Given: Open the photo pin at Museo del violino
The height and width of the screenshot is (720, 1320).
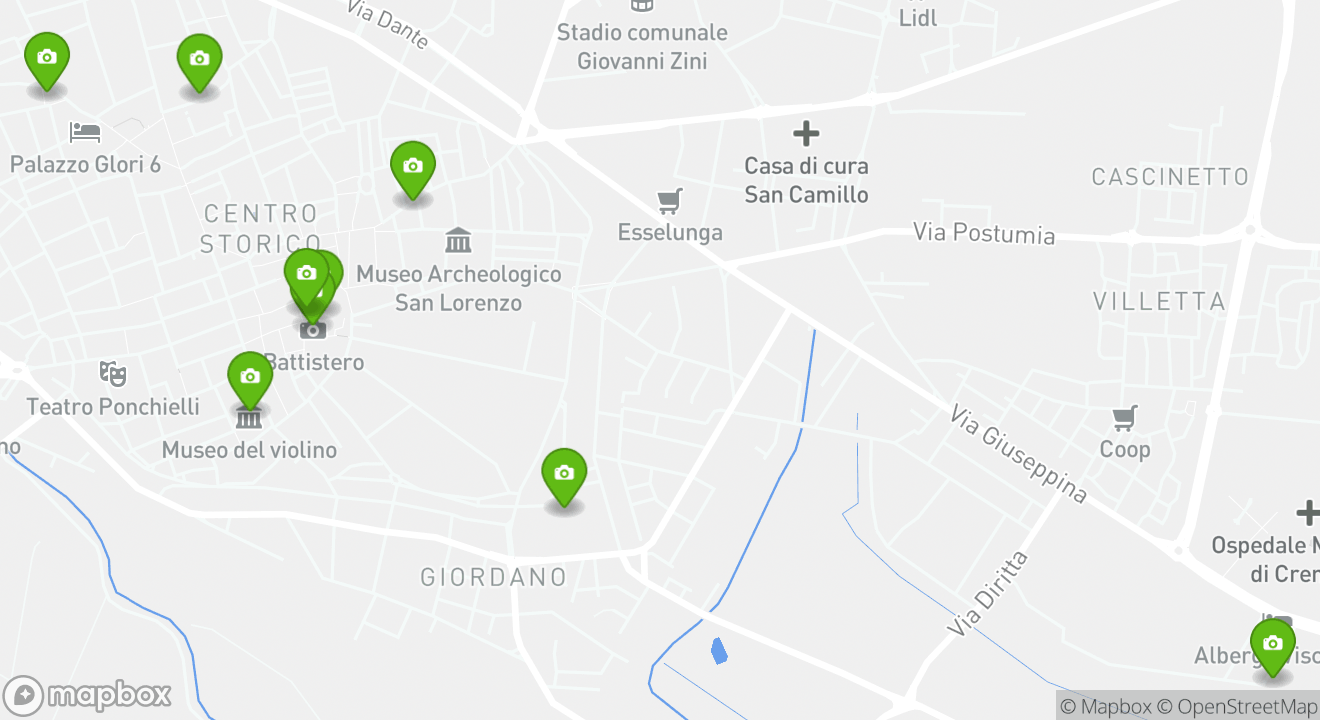Looking at the screenshot, I should click(250, 377).
